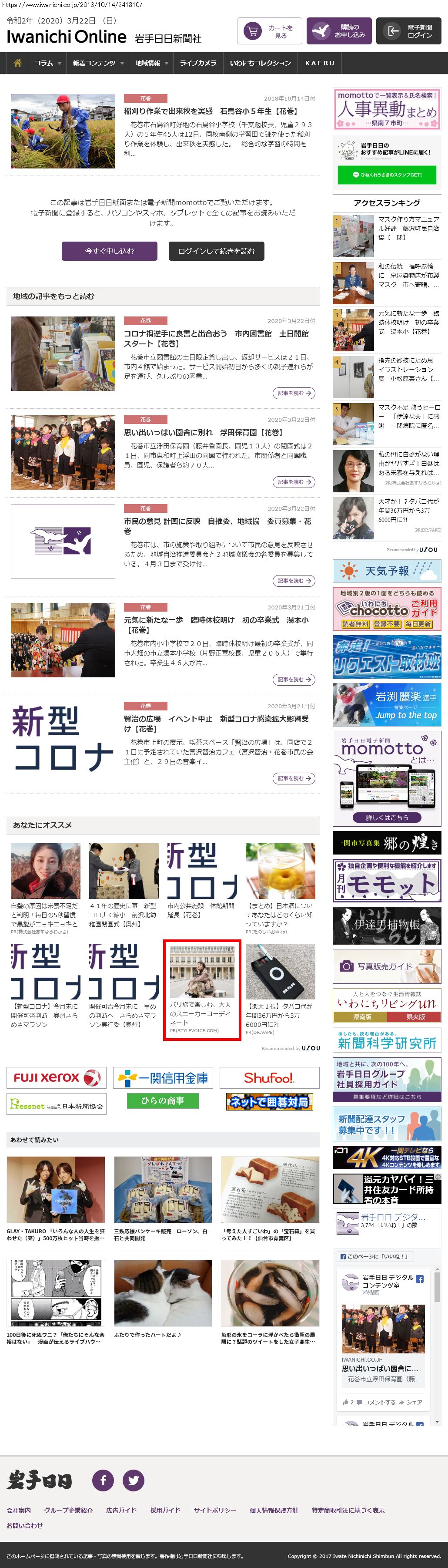This screenshot has height=1568, width=448.
Task: Open 一関信用金庫 sponsor banner
Action: 163,1078
